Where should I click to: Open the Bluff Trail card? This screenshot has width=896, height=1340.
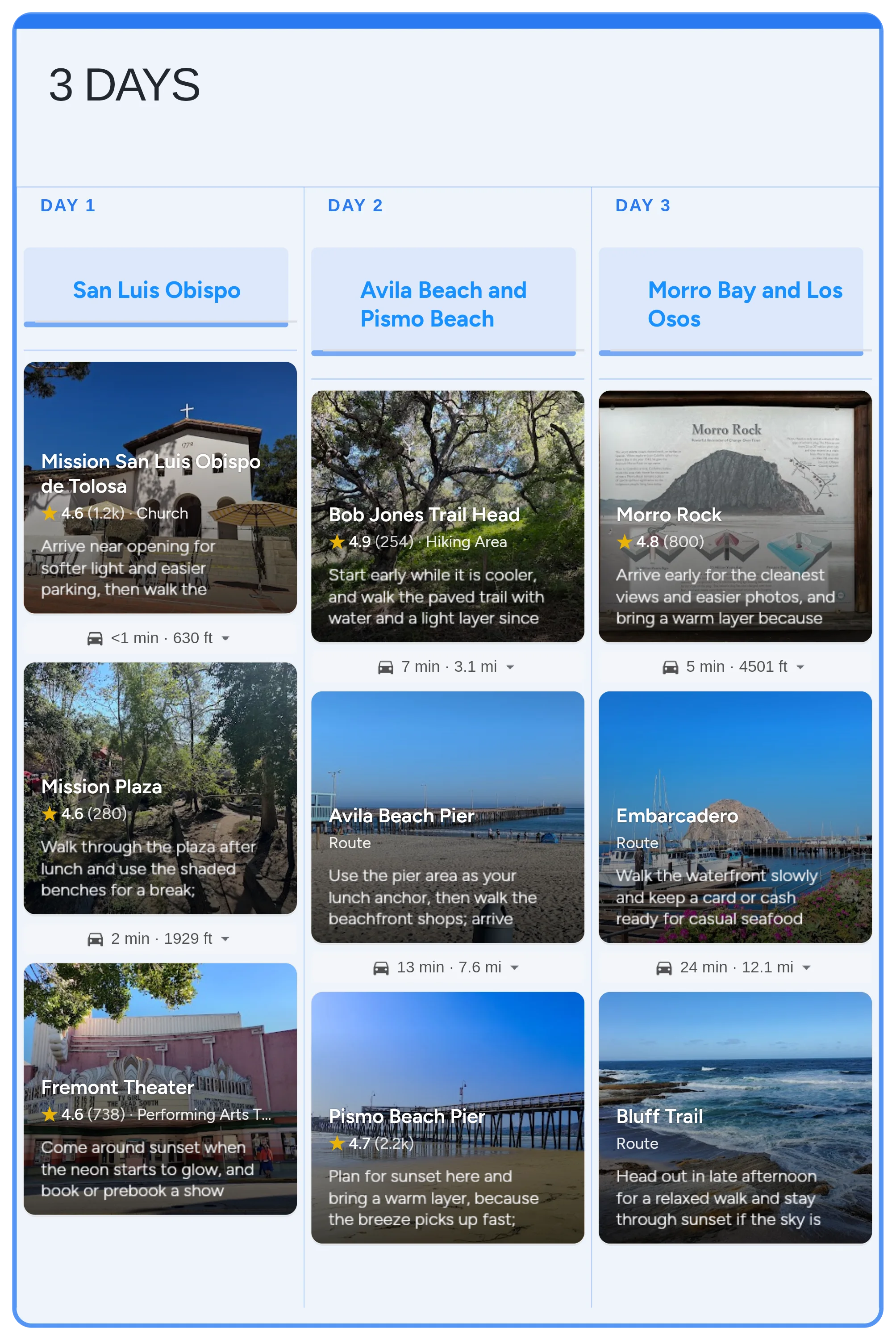[x=735, y=1117]
